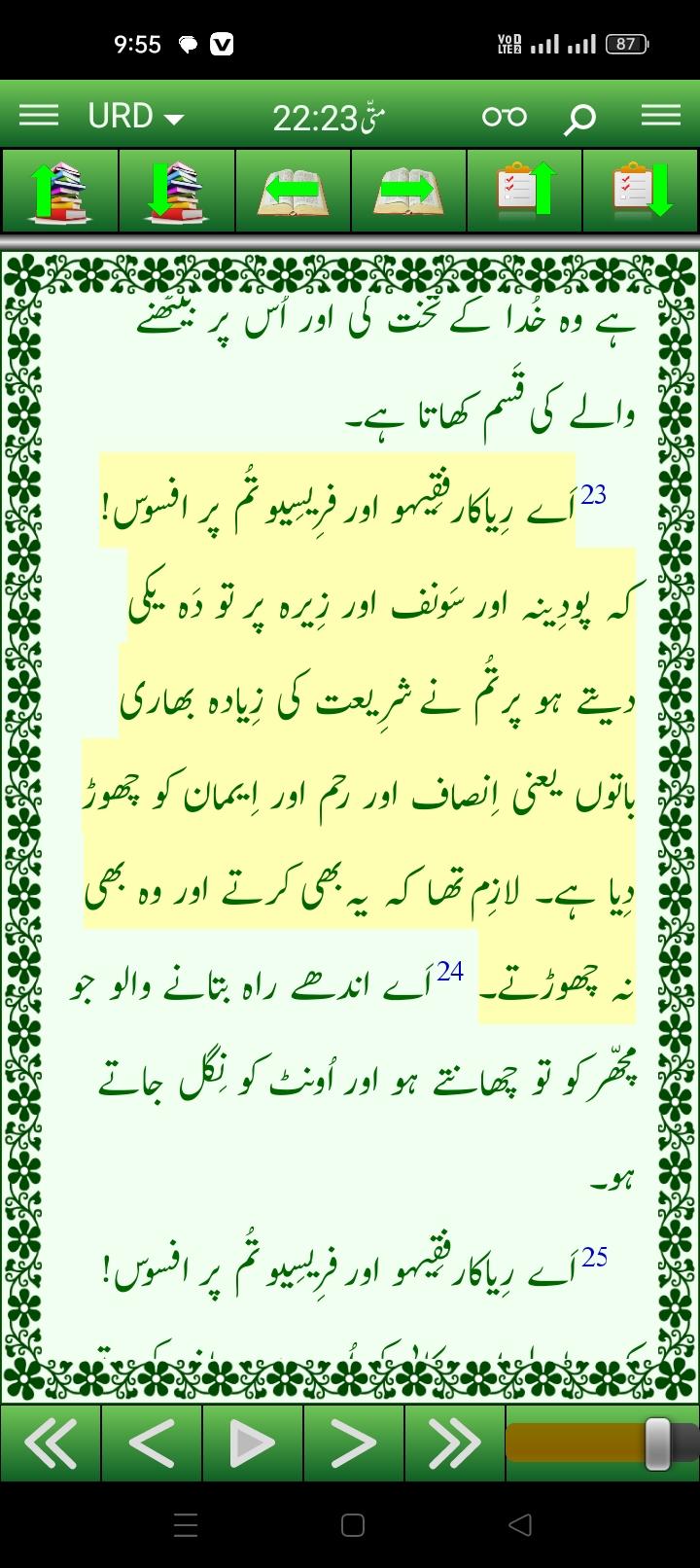Select verse 24 number
The image size is (700, 1568).
coord(450,971)
